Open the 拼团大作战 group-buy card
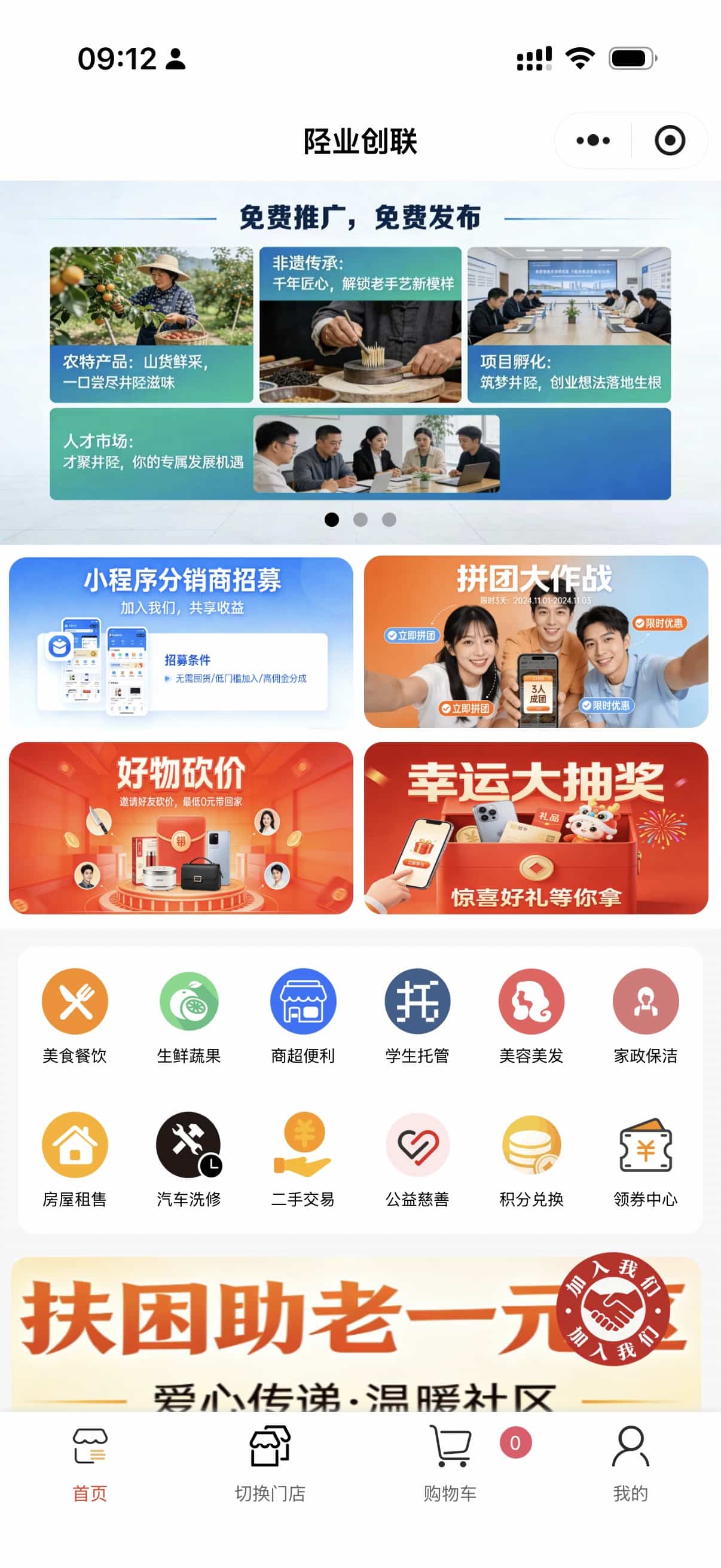 coord(536,642)
